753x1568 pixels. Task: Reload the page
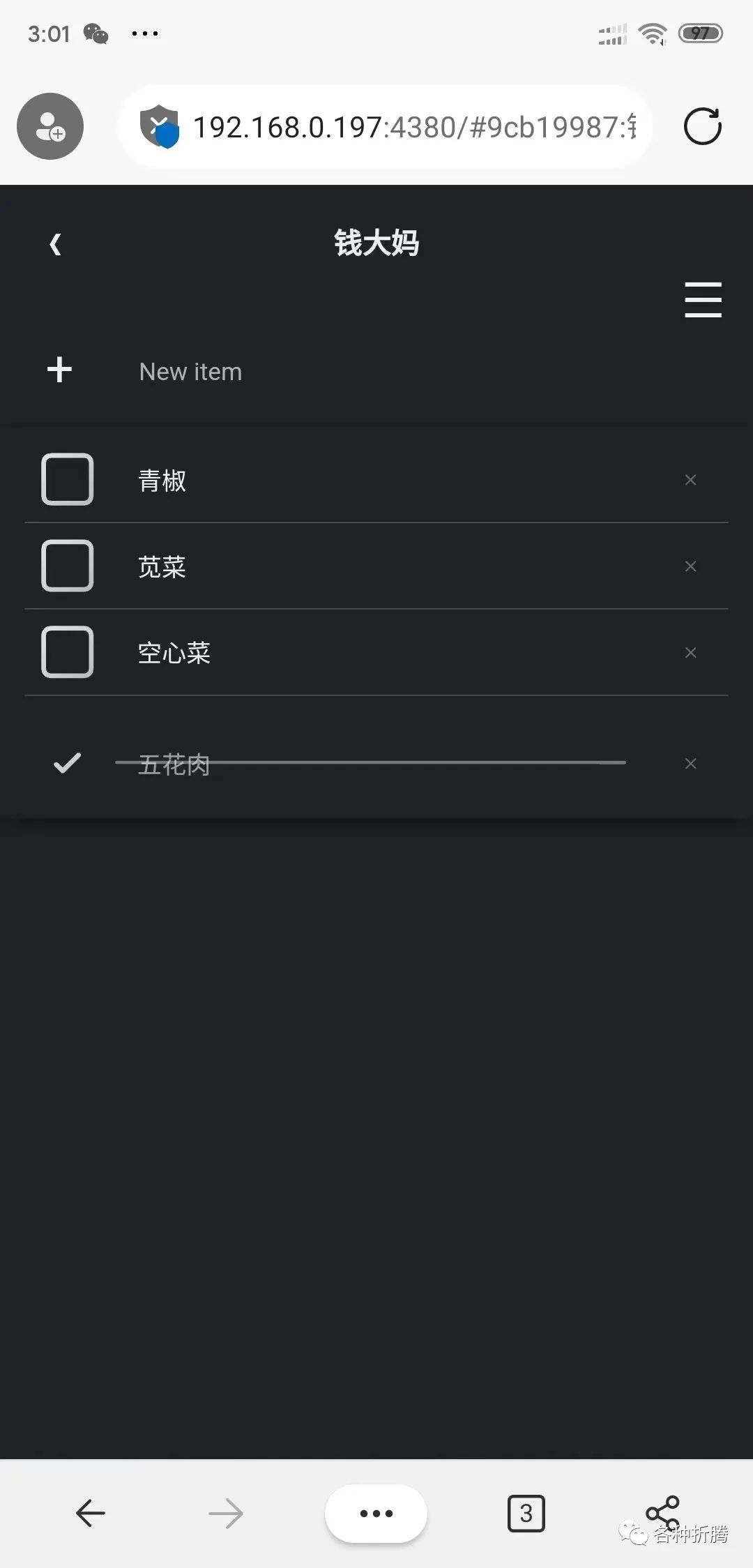[702, 127]
